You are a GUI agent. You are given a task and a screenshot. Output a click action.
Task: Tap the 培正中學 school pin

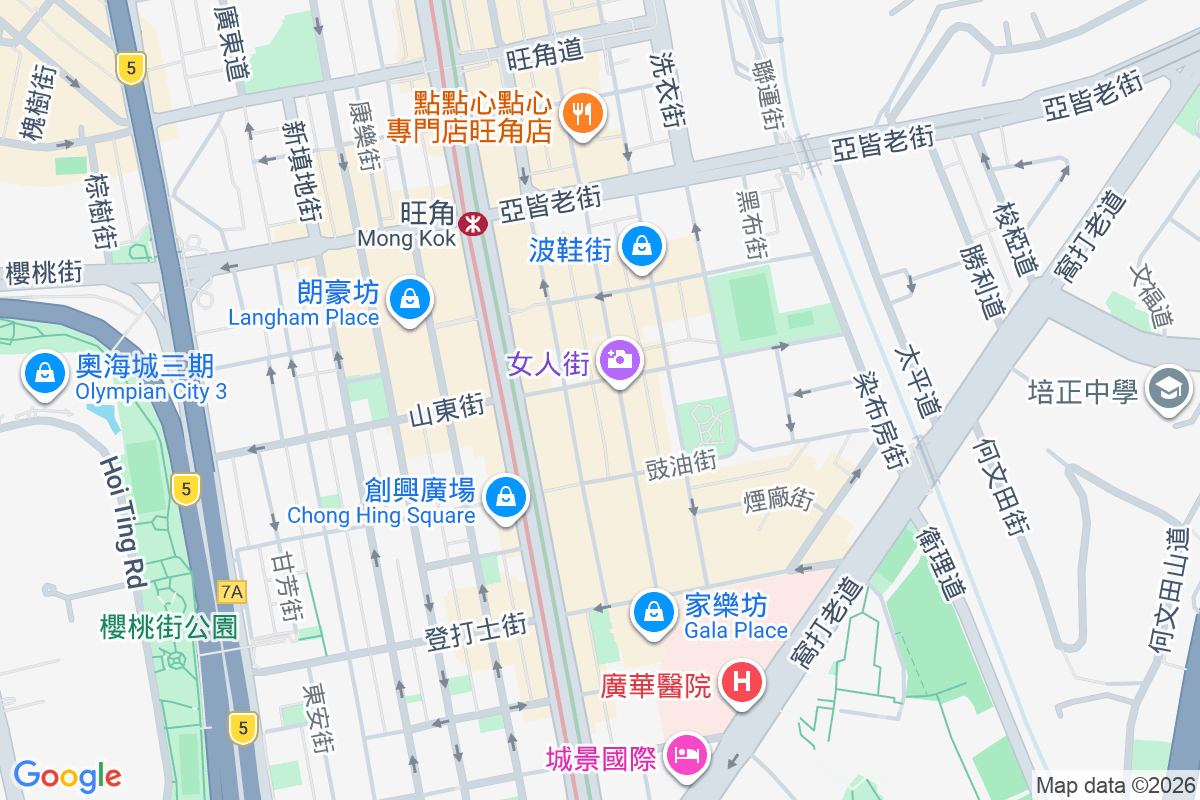coord(1168,388)
